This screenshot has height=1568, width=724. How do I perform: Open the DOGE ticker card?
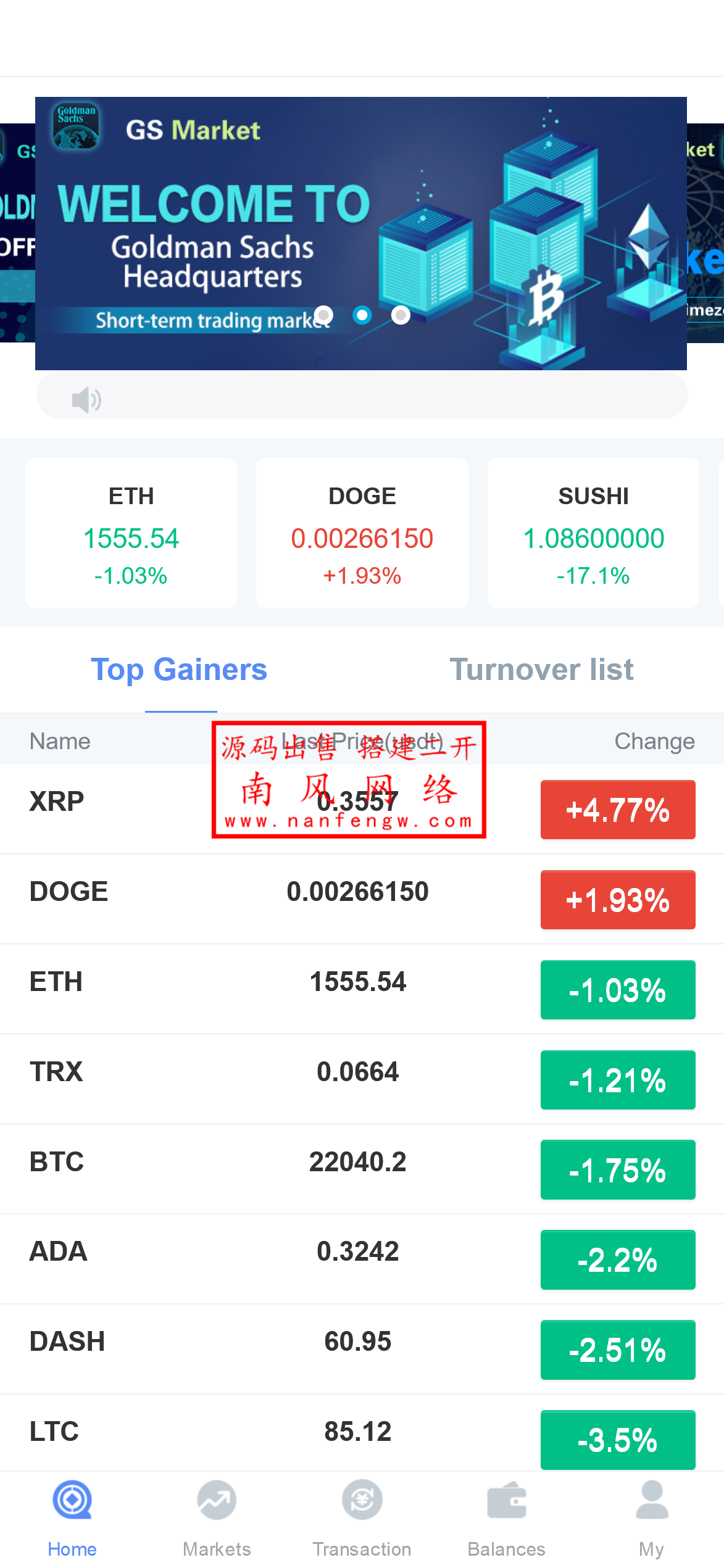click(362, 533)
